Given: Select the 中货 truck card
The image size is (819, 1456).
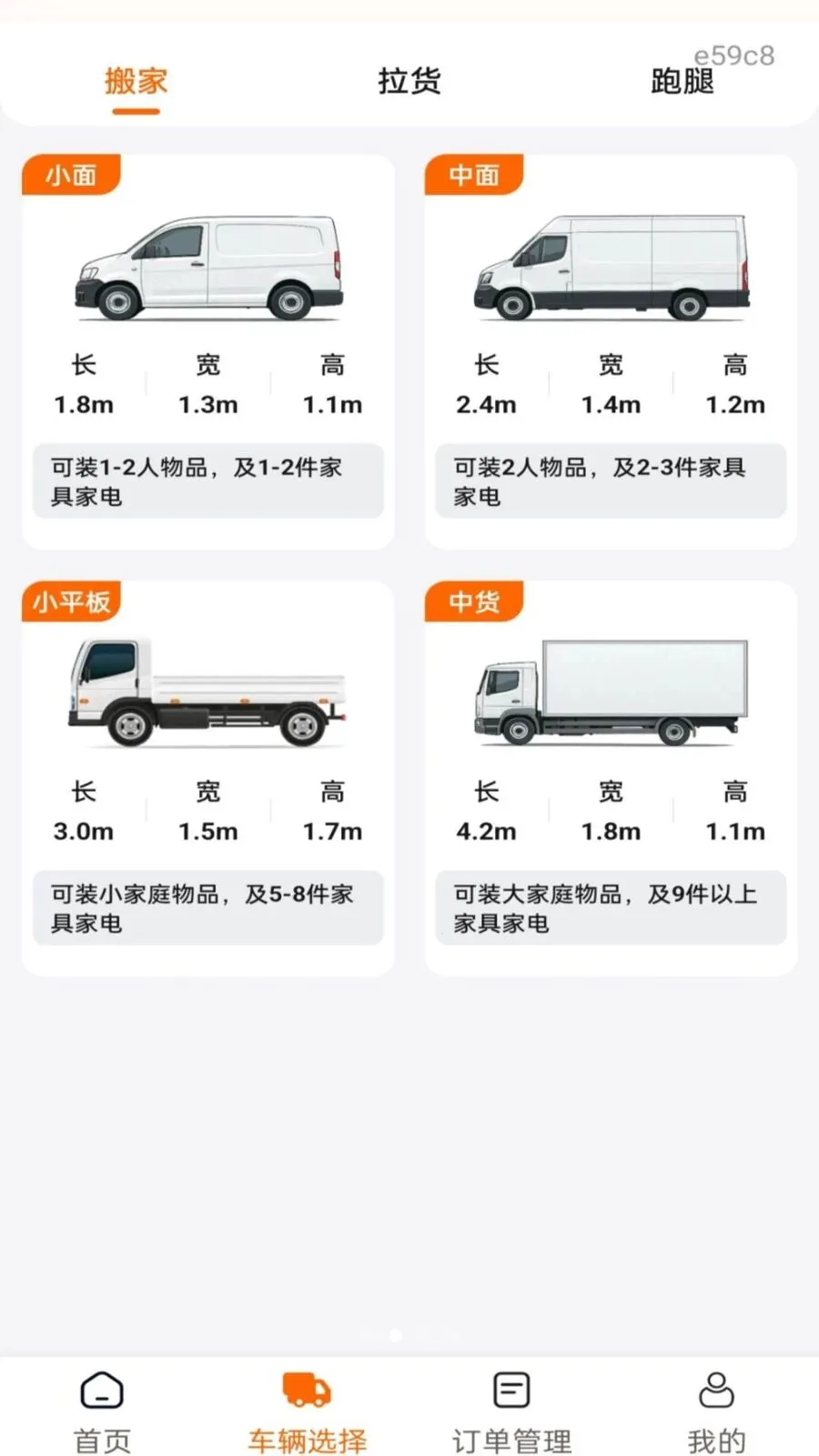Looking at the screenshot, I should [x=611, y=778].
